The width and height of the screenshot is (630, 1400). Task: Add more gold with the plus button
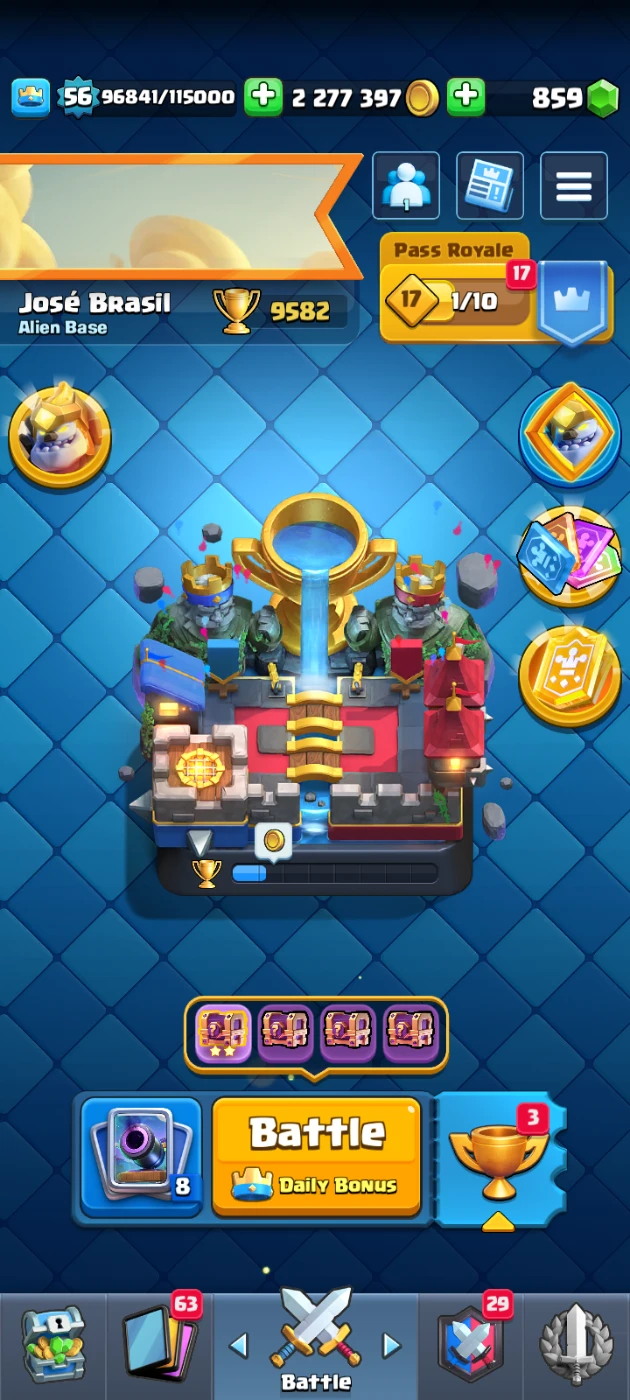pos(263,97)
